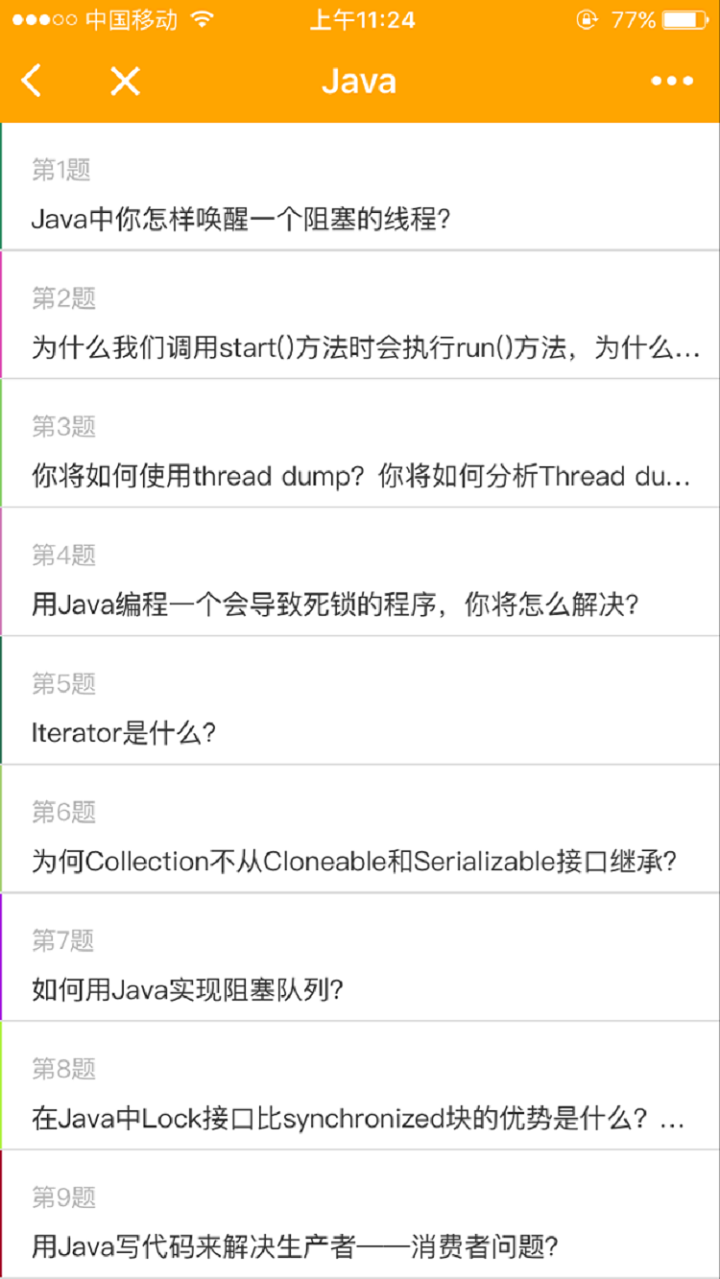Close the Java page with X
Image resolution: width=720 pixels, height=1279 pixels.
pos(125,81)
